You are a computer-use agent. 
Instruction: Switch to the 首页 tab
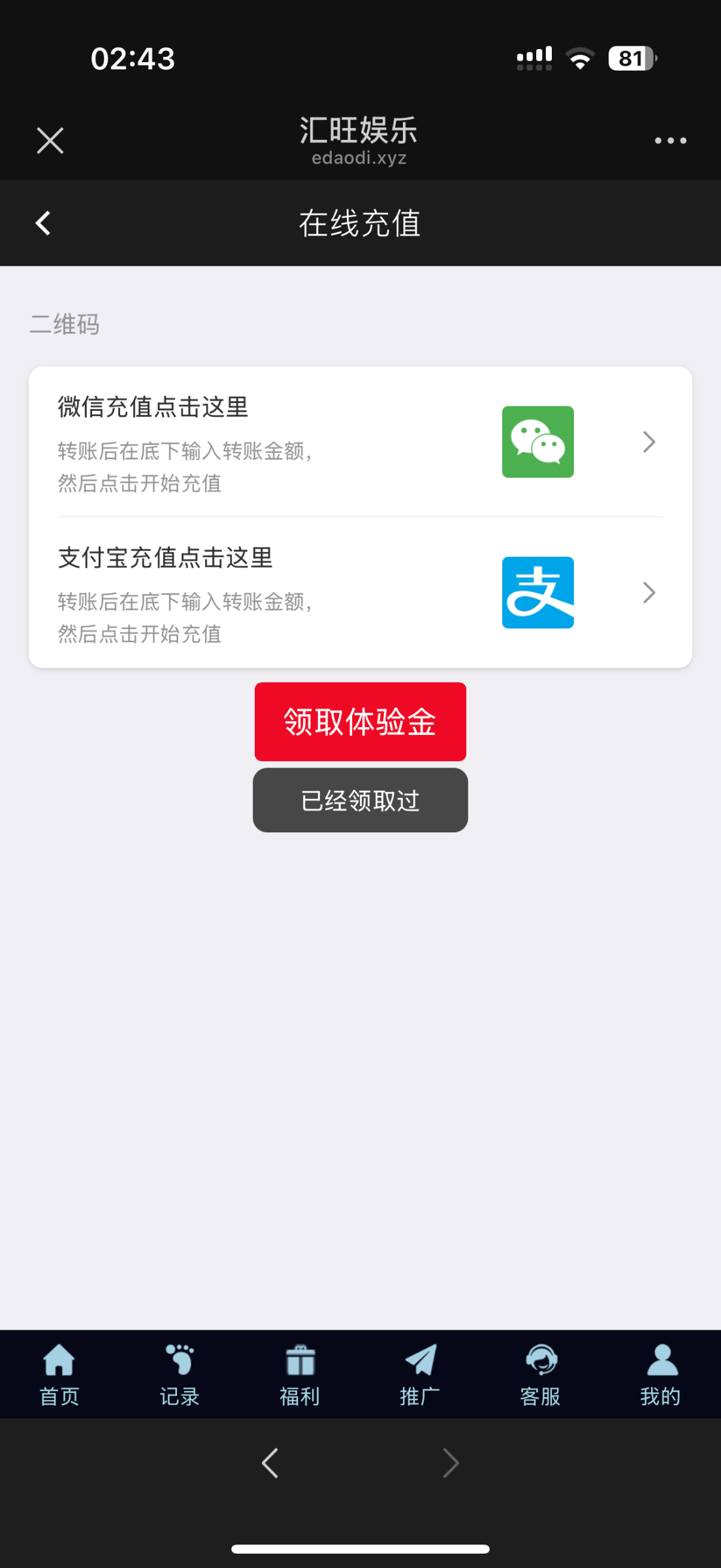(x=59, y=1375)
